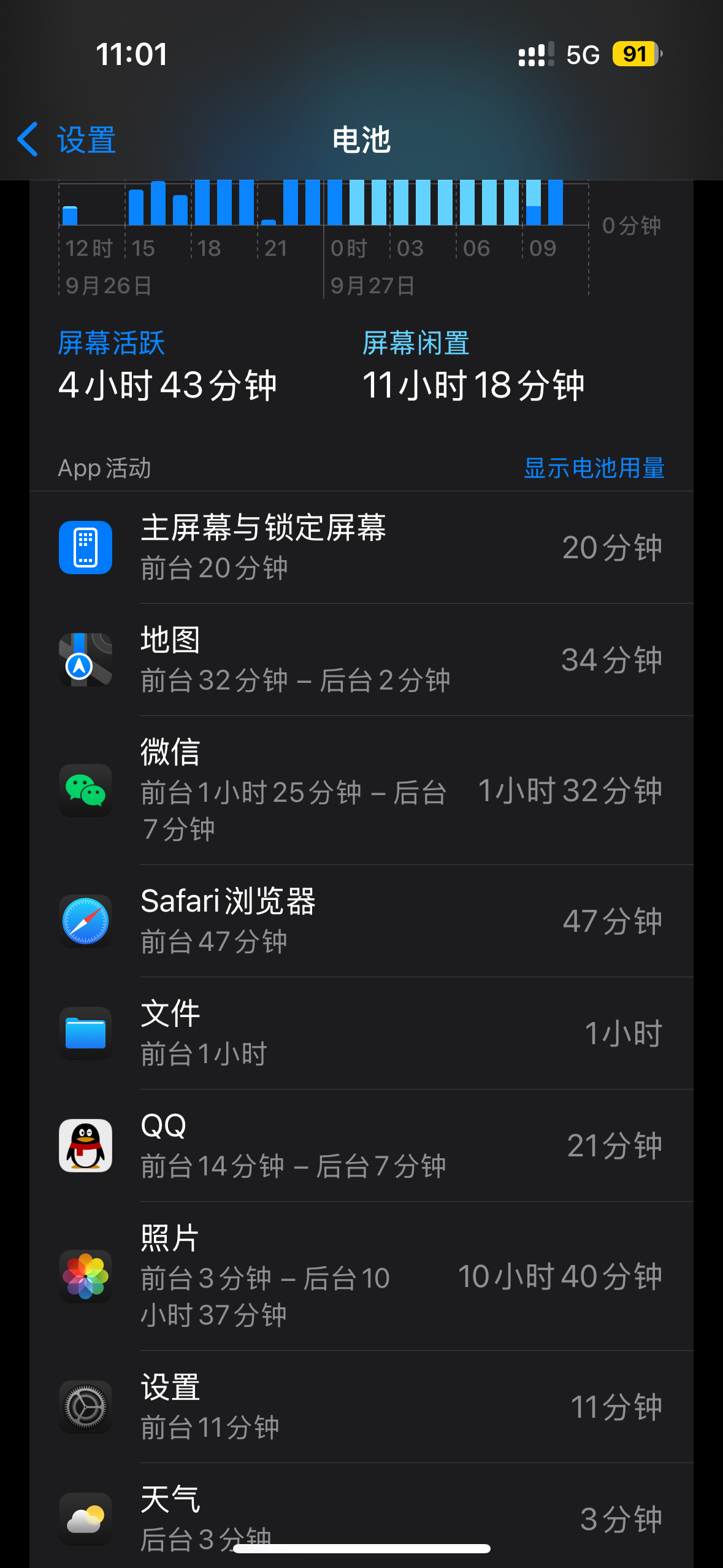Tap the 文件 activity row

(x=362, y=1033)
